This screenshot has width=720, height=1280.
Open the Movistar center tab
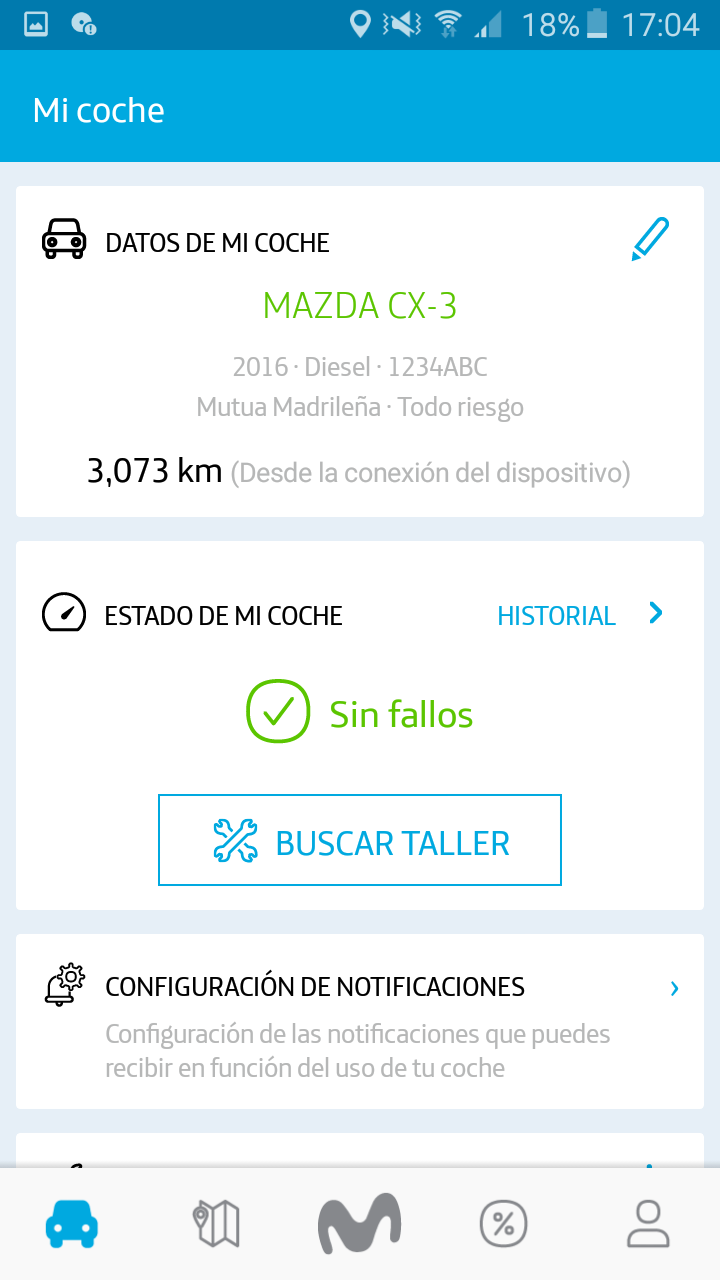coord(360,1223)
